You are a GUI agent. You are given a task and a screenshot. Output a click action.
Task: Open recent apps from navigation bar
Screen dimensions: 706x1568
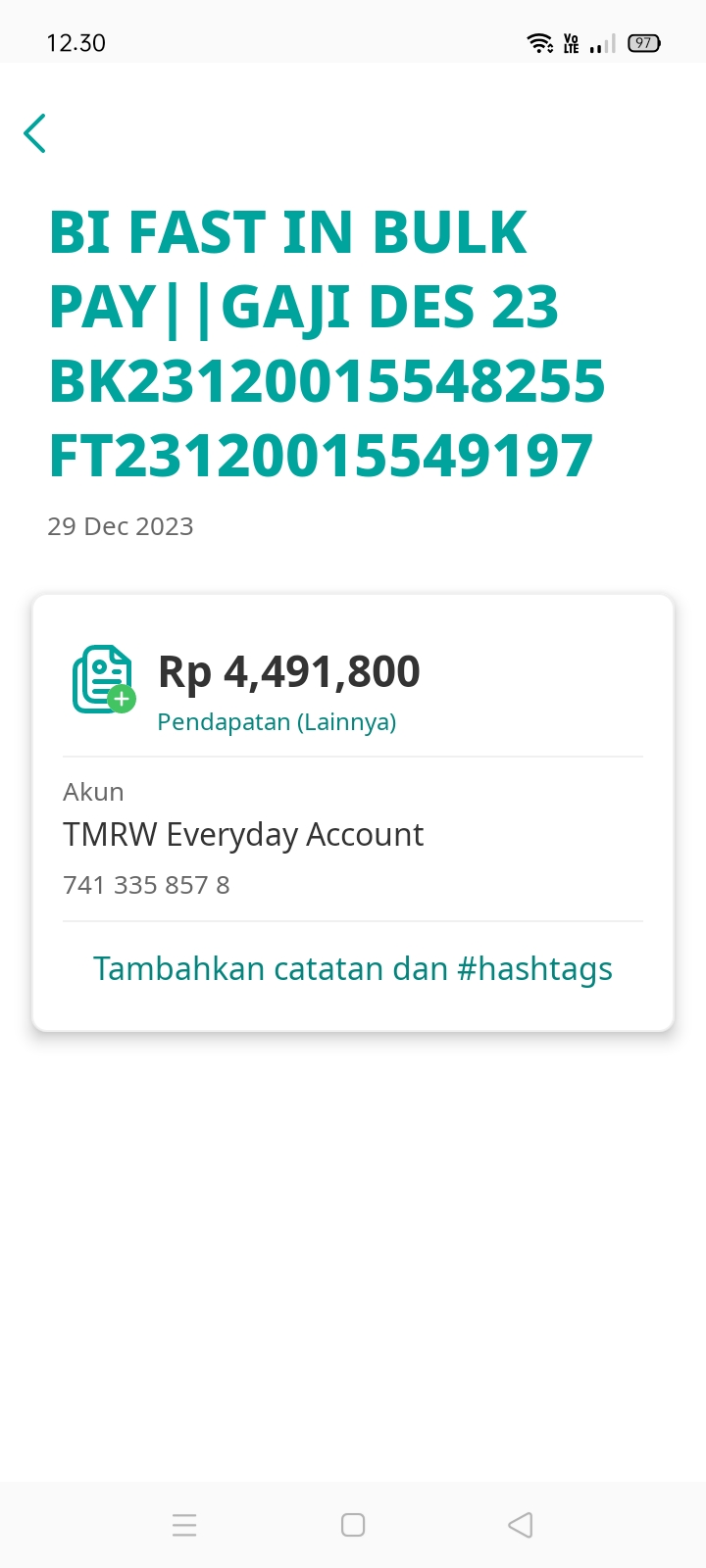tap(184, 1525)
